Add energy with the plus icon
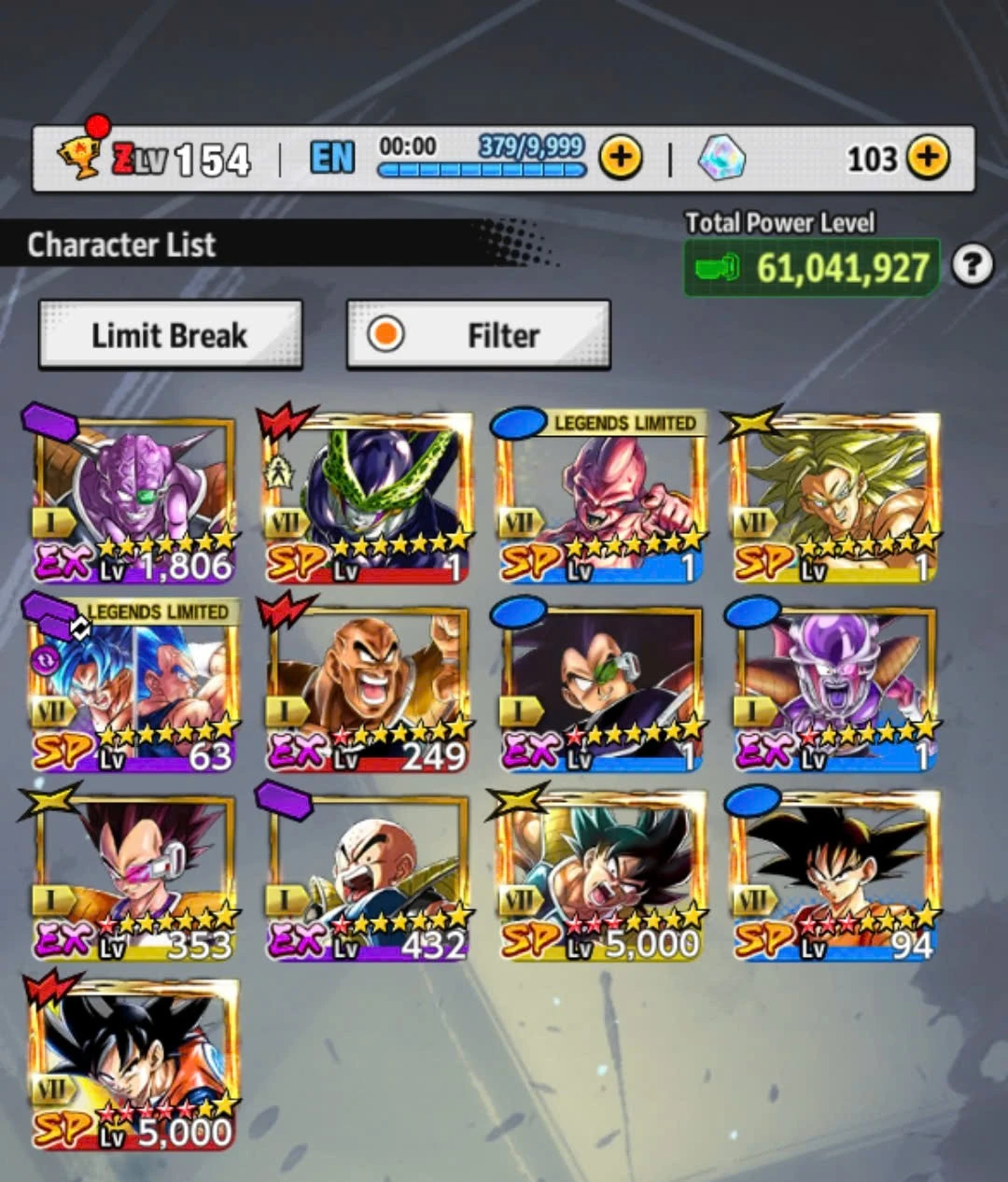Viewport: 1008px width, 1182px height. [x=621, y=158]
